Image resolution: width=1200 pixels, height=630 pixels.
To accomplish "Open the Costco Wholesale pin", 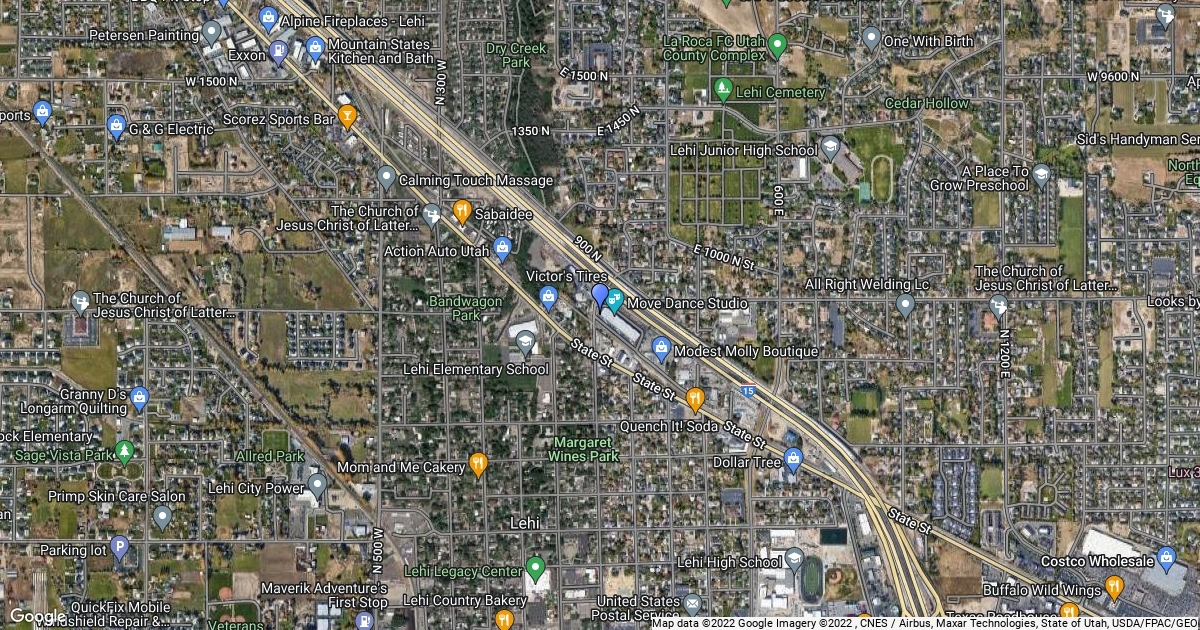I will 1165,557.
